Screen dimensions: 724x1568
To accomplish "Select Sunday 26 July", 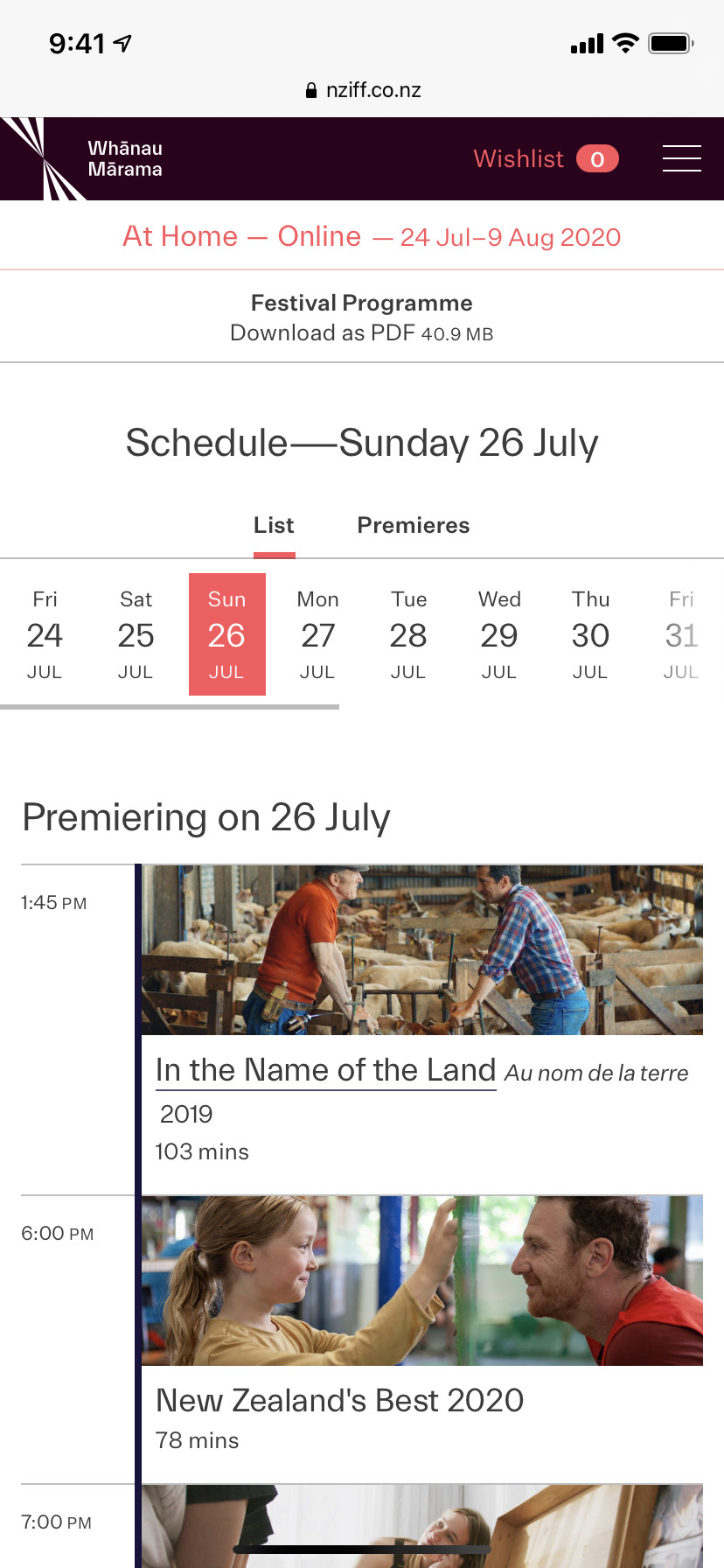I will click(226, 634).
